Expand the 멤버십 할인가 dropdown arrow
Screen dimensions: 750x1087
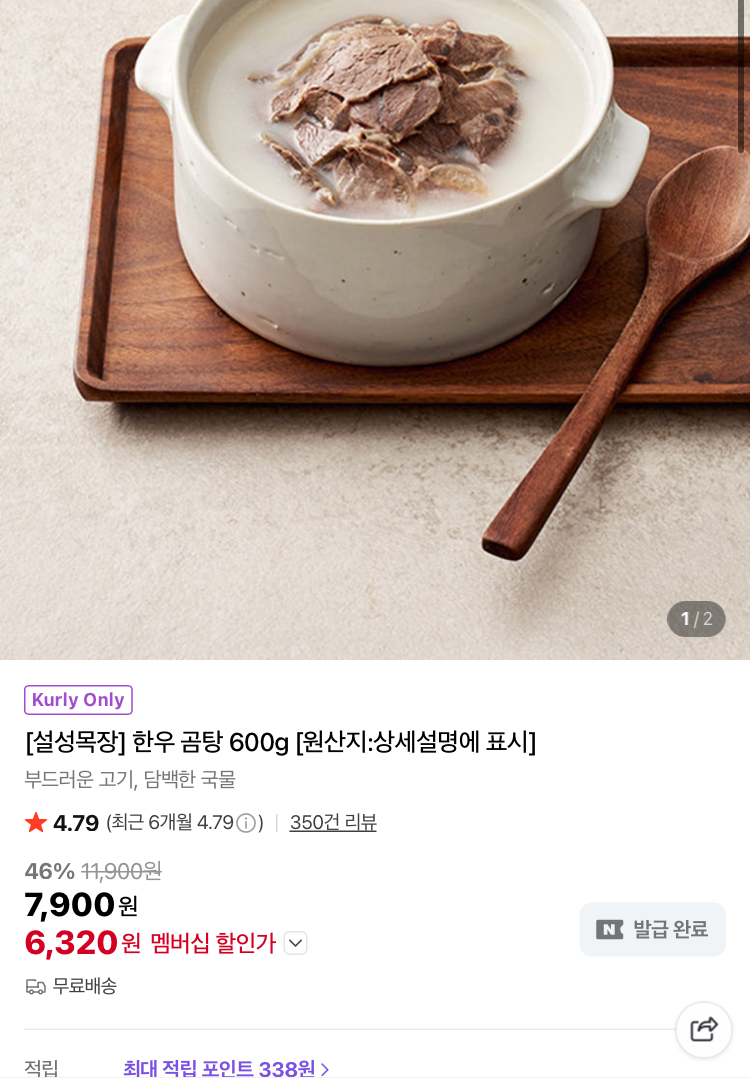(295, 943)
